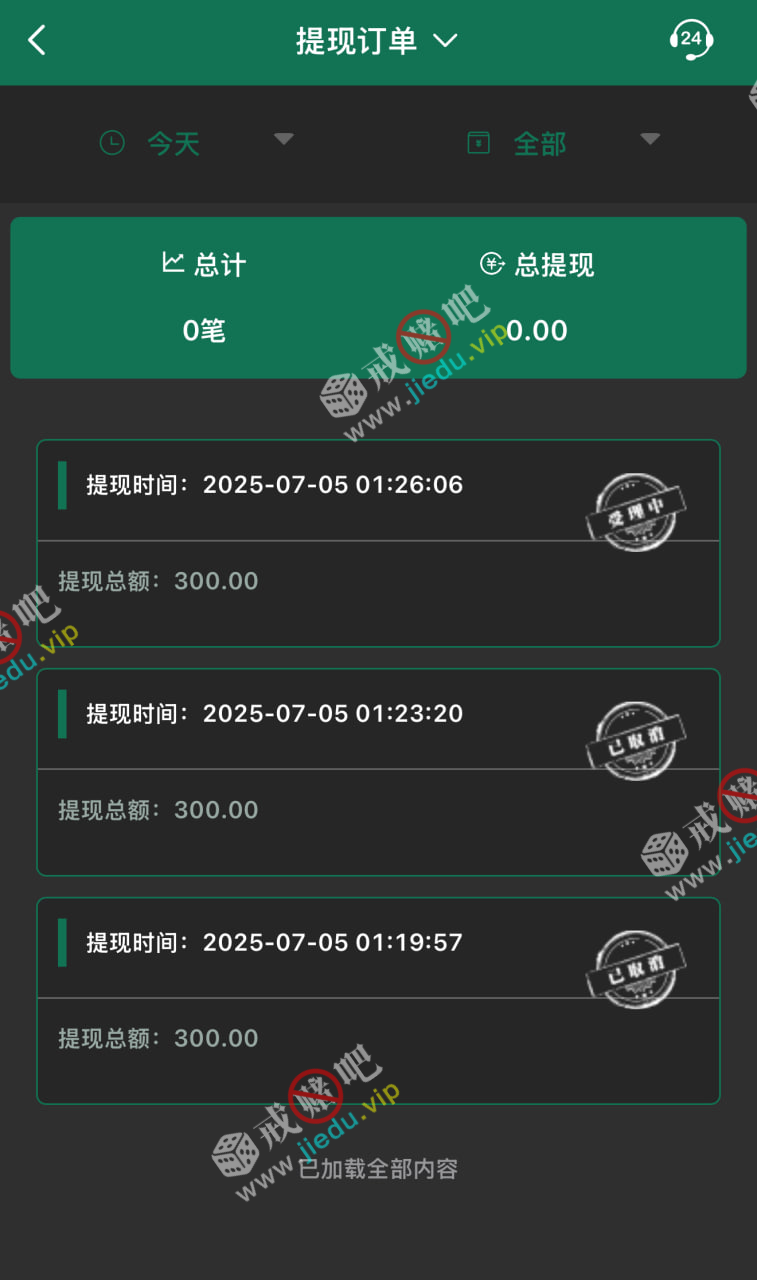Contact 24-hour customer service headset

tap(690, 41)
